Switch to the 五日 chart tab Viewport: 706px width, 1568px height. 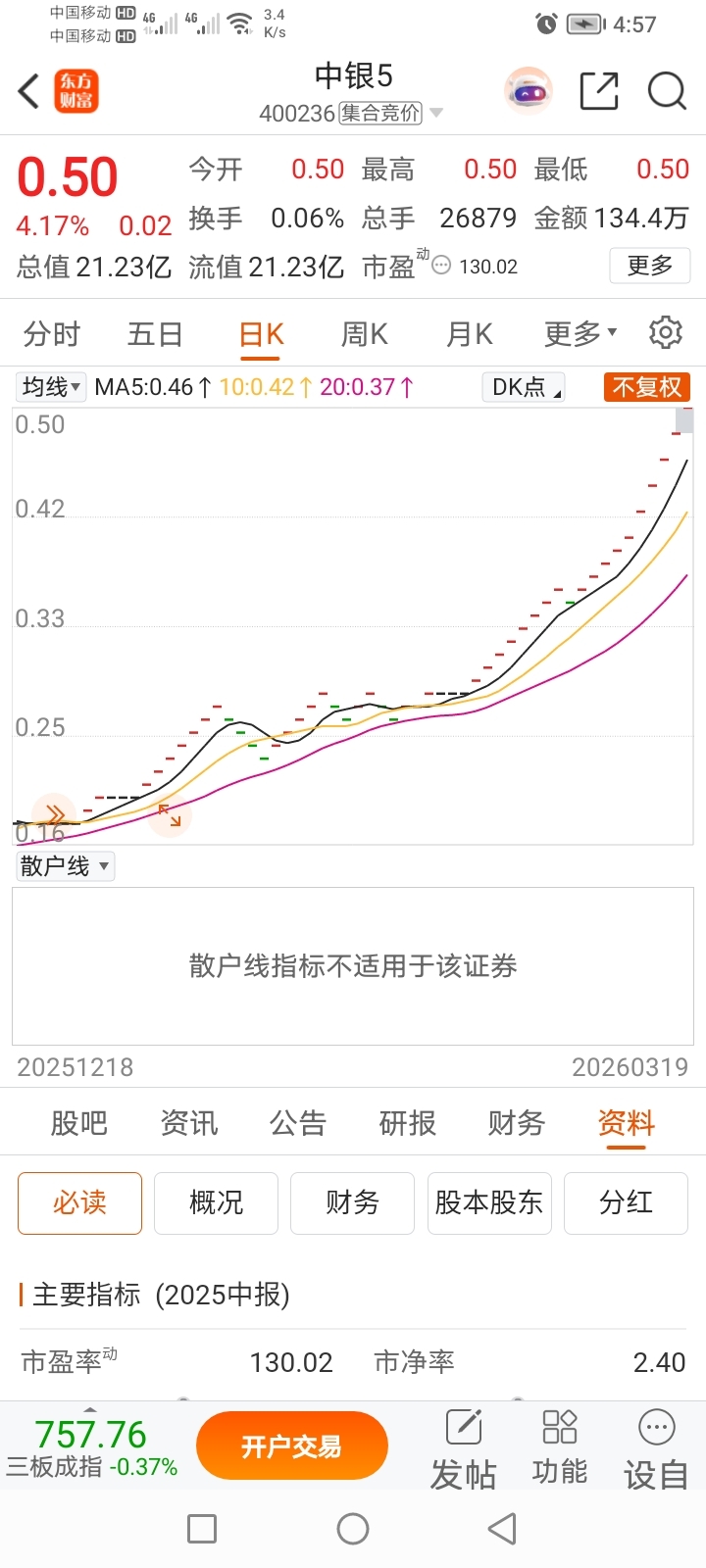click(x=155, y=334)
